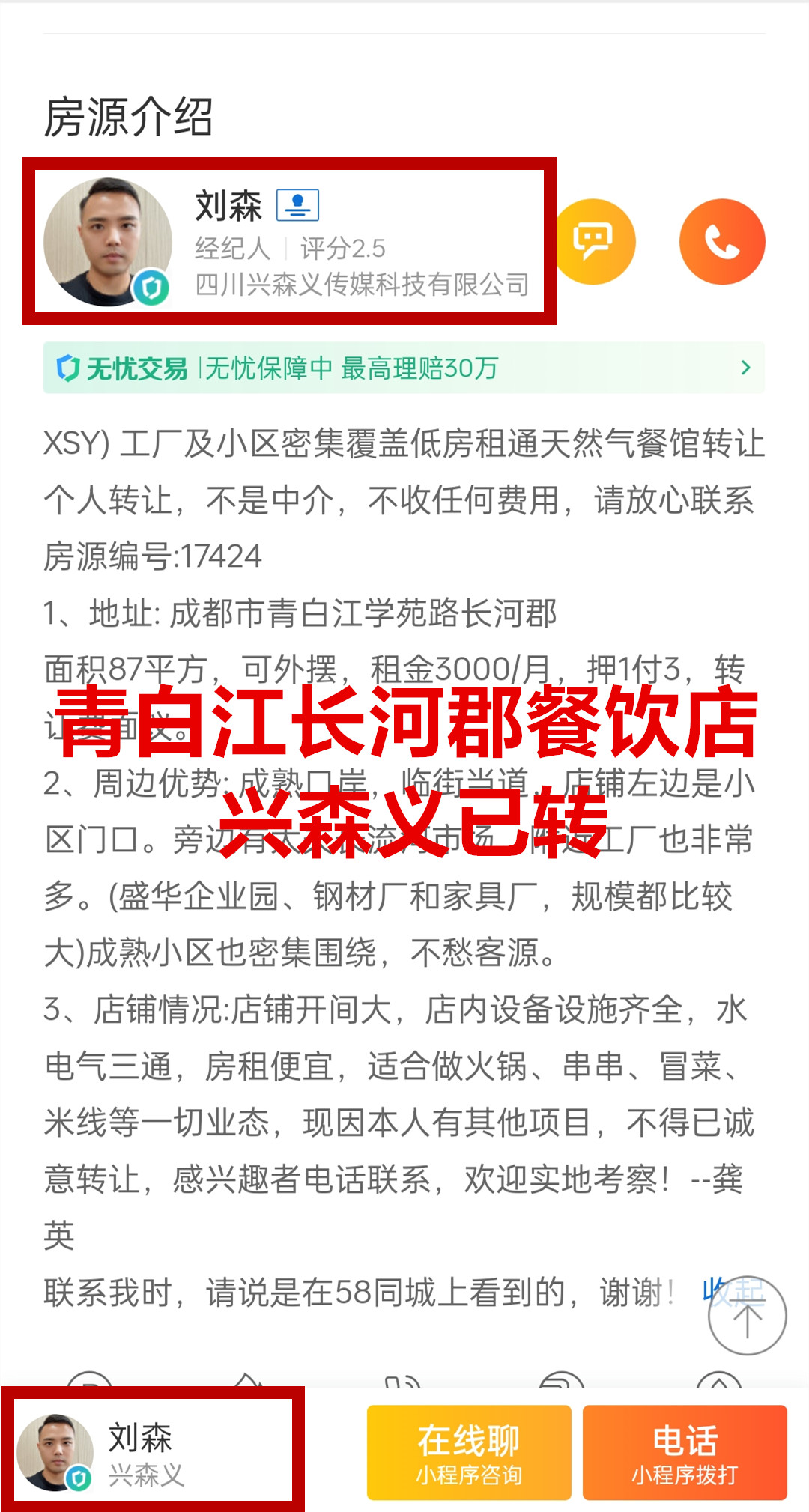Viewport: 809px width, 1512px height.
Task: Start 在线聊 mini-program consultation
Action: [x=468, y=1452]
